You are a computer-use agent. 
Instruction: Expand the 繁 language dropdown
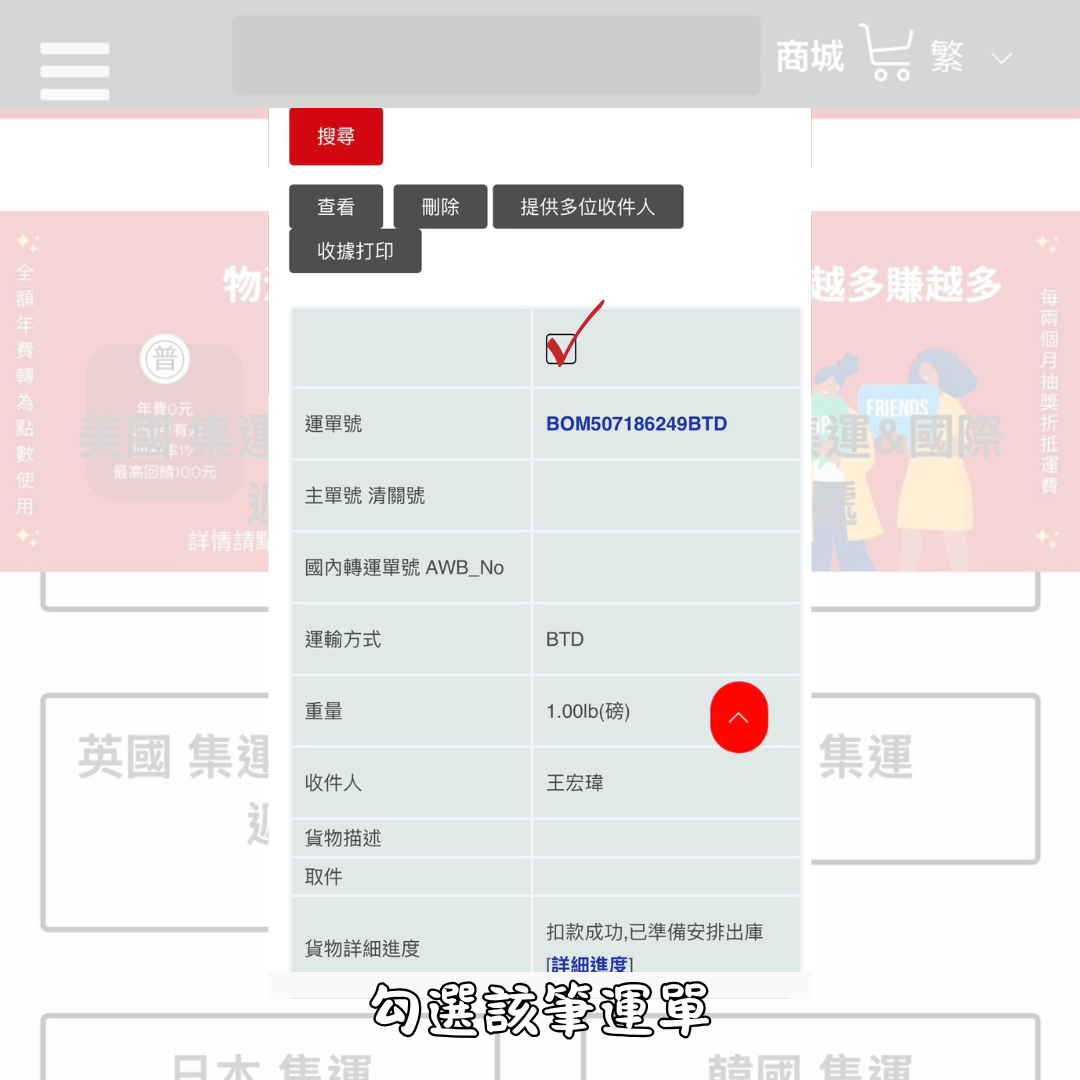(971, 57)
